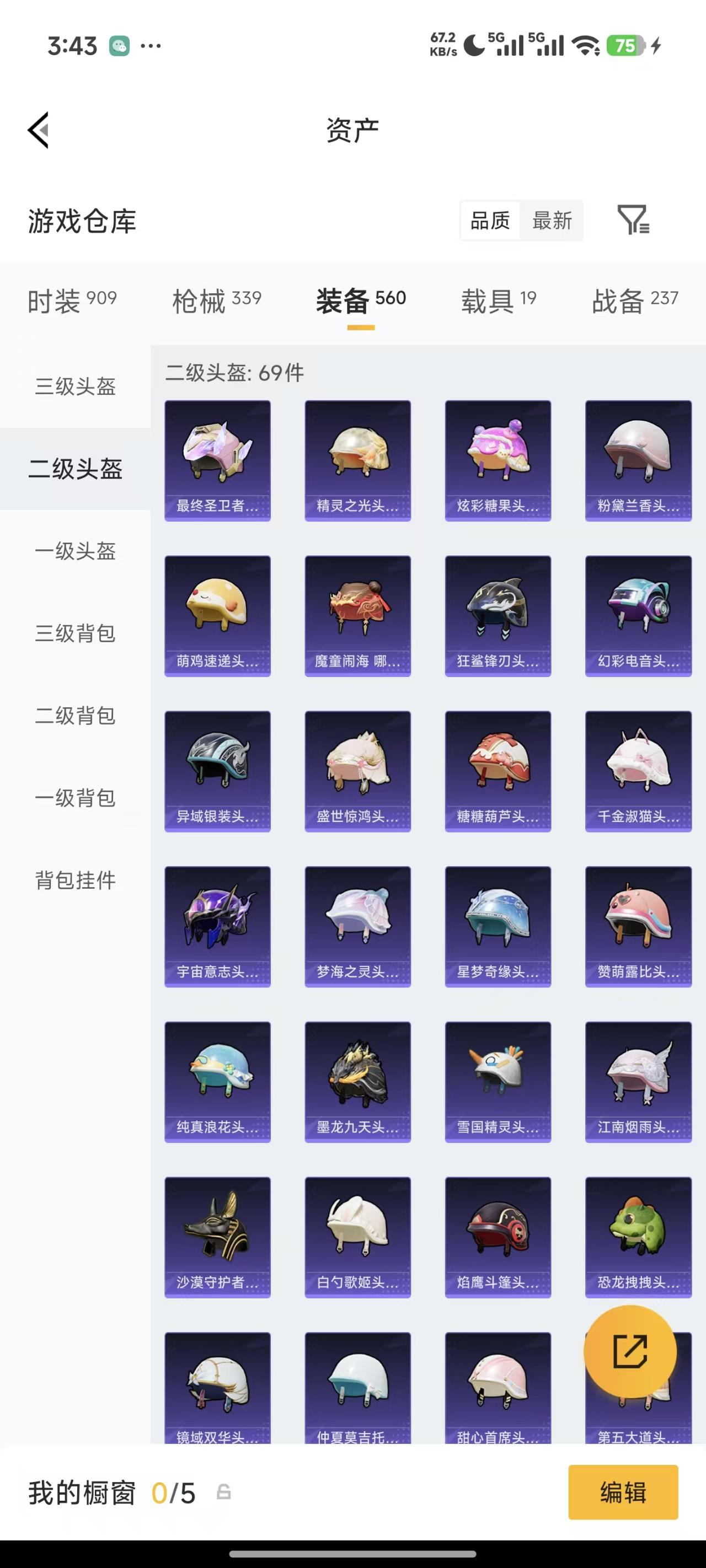Select 三级背包 in the side menu
This screenshot has width=706, height=1568.
point(76,633)
